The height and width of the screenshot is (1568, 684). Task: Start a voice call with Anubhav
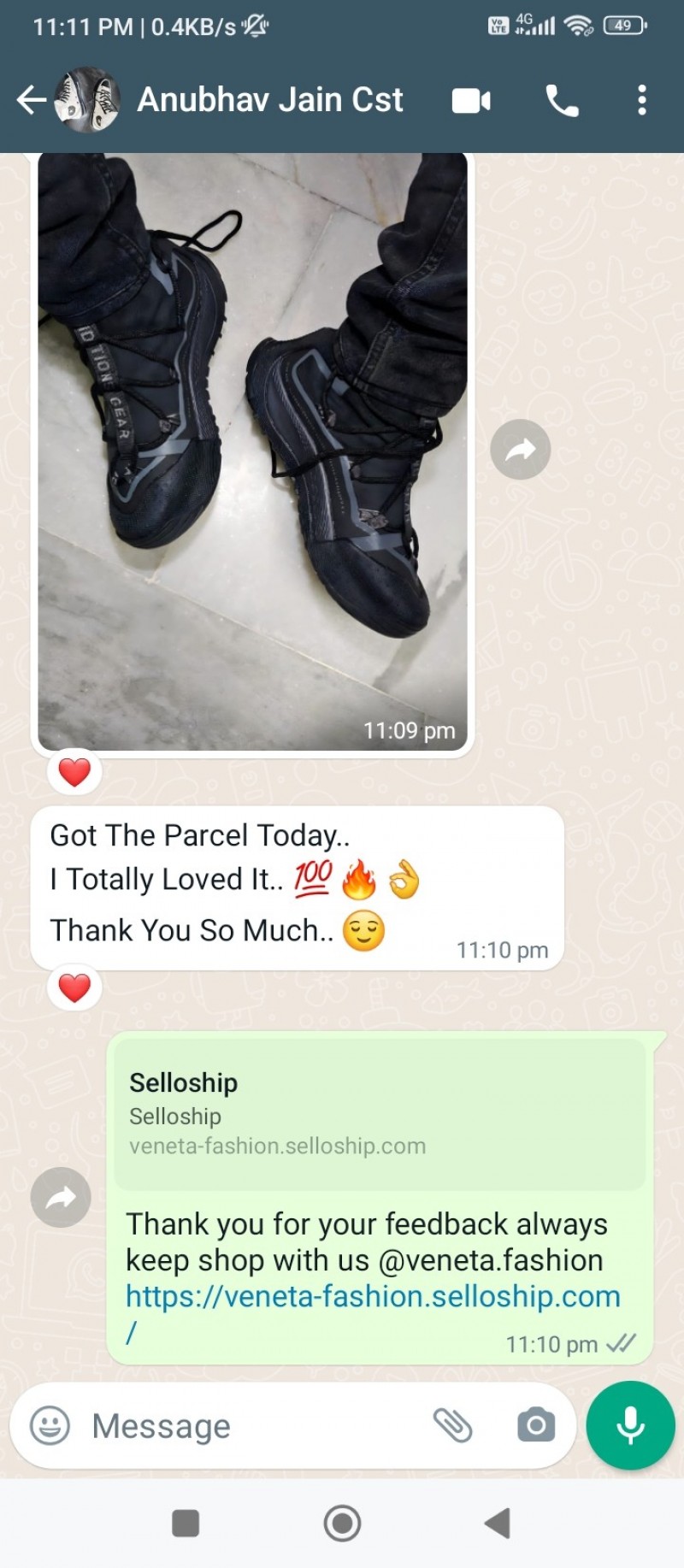562,101
